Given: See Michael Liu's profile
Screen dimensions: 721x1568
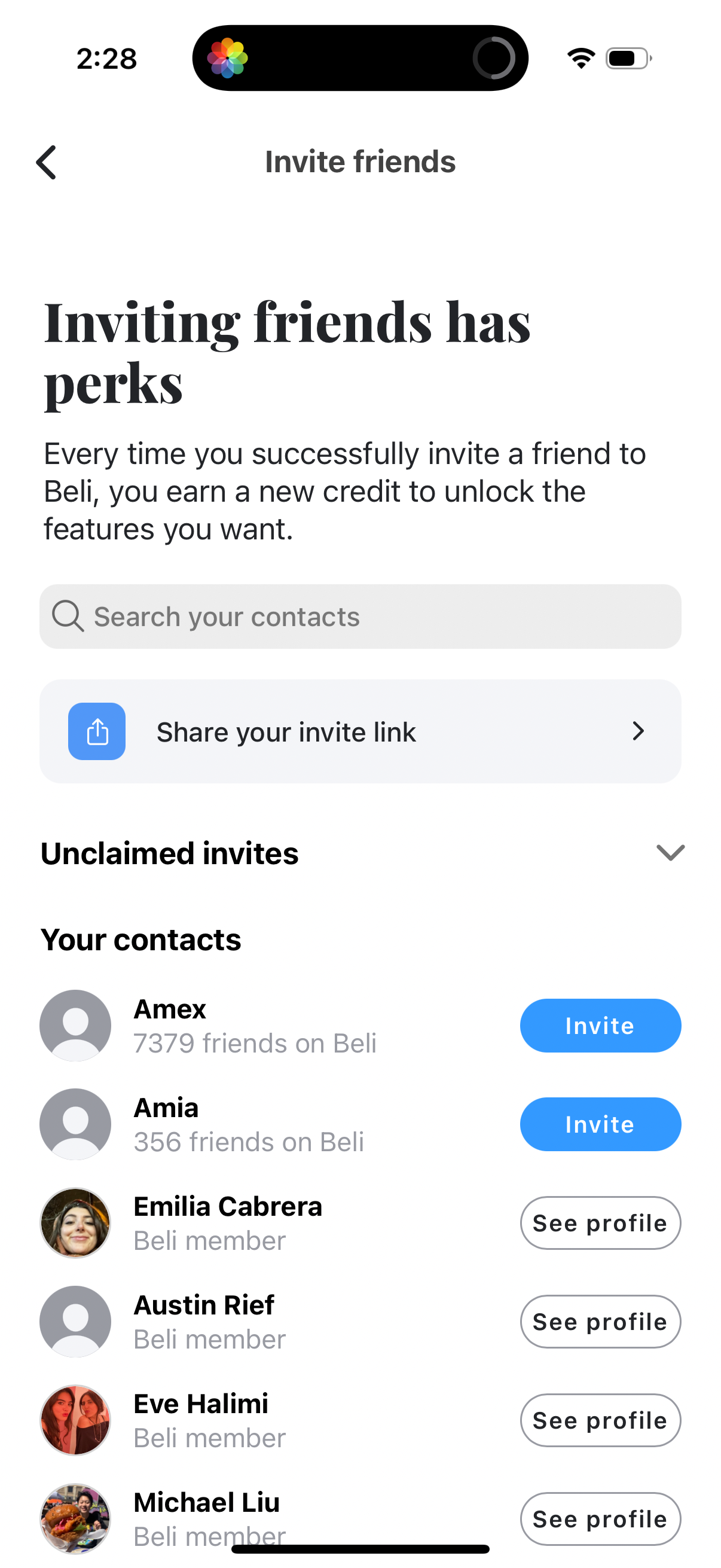Looking at the screenshot, I should pyautogui.click(x=600, y=1519).
